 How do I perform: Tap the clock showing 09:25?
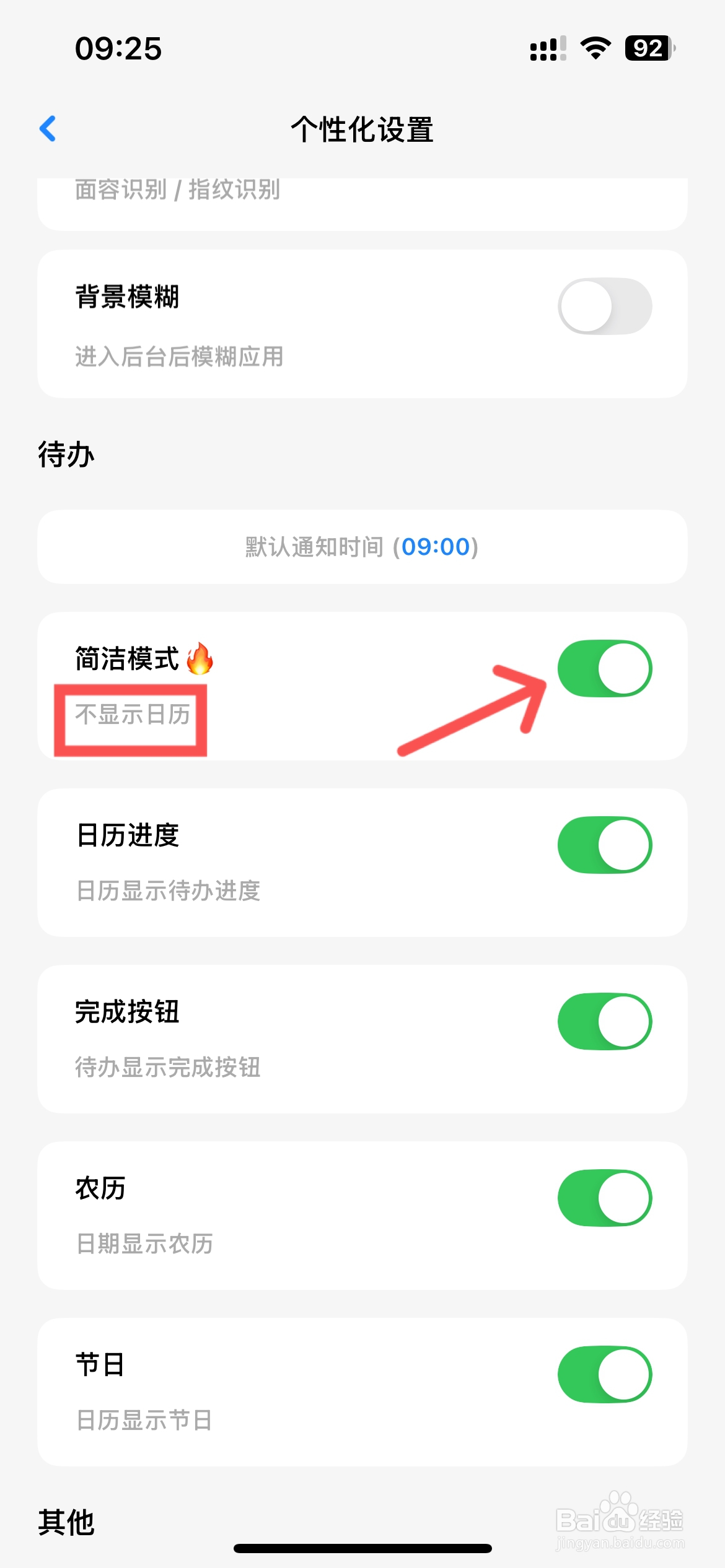pyautogui.click(x=120, y=50)
